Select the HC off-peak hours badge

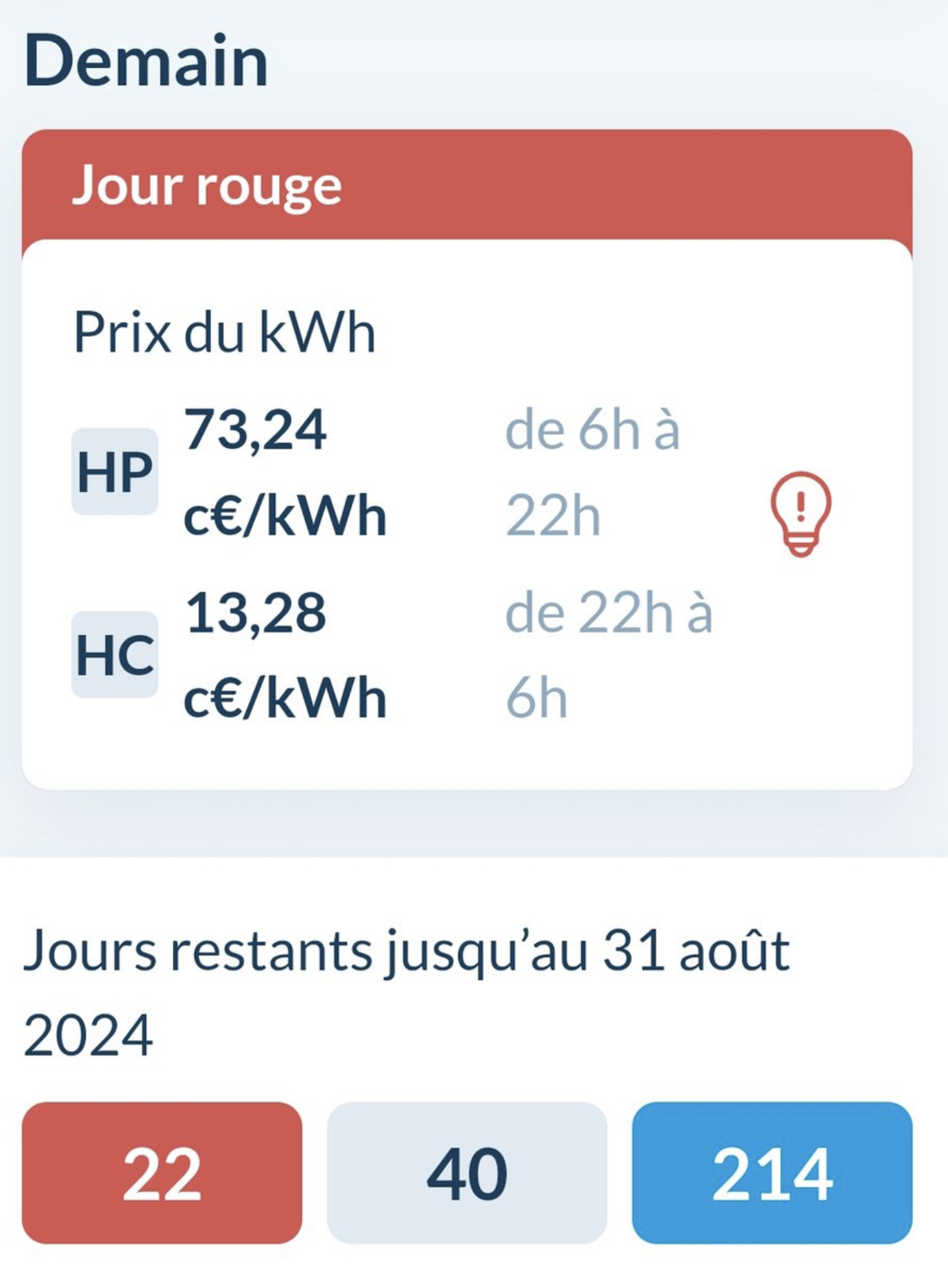click(115, 655)
